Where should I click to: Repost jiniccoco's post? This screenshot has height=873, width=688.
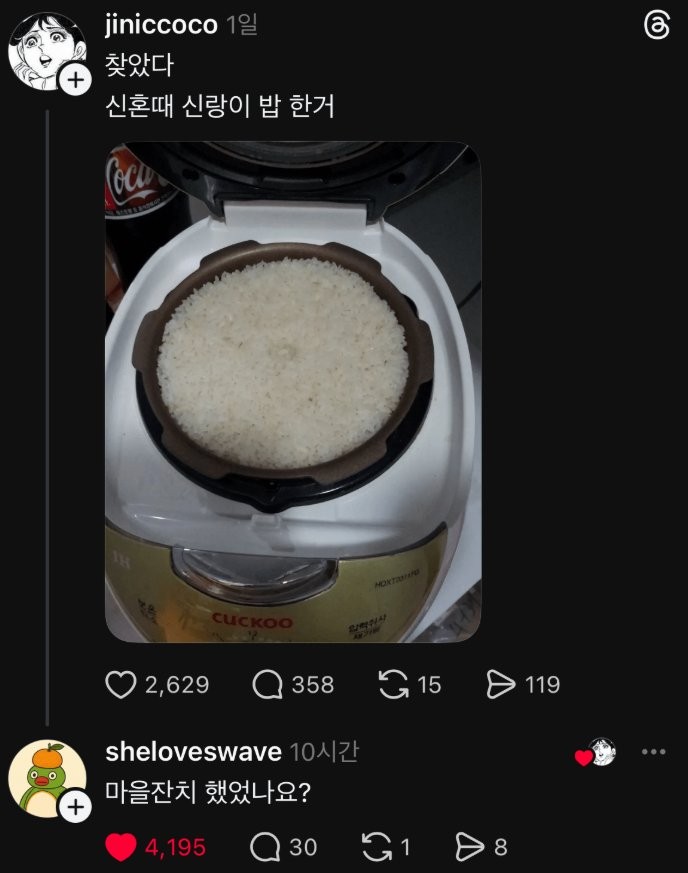click(x=392, y=685)
